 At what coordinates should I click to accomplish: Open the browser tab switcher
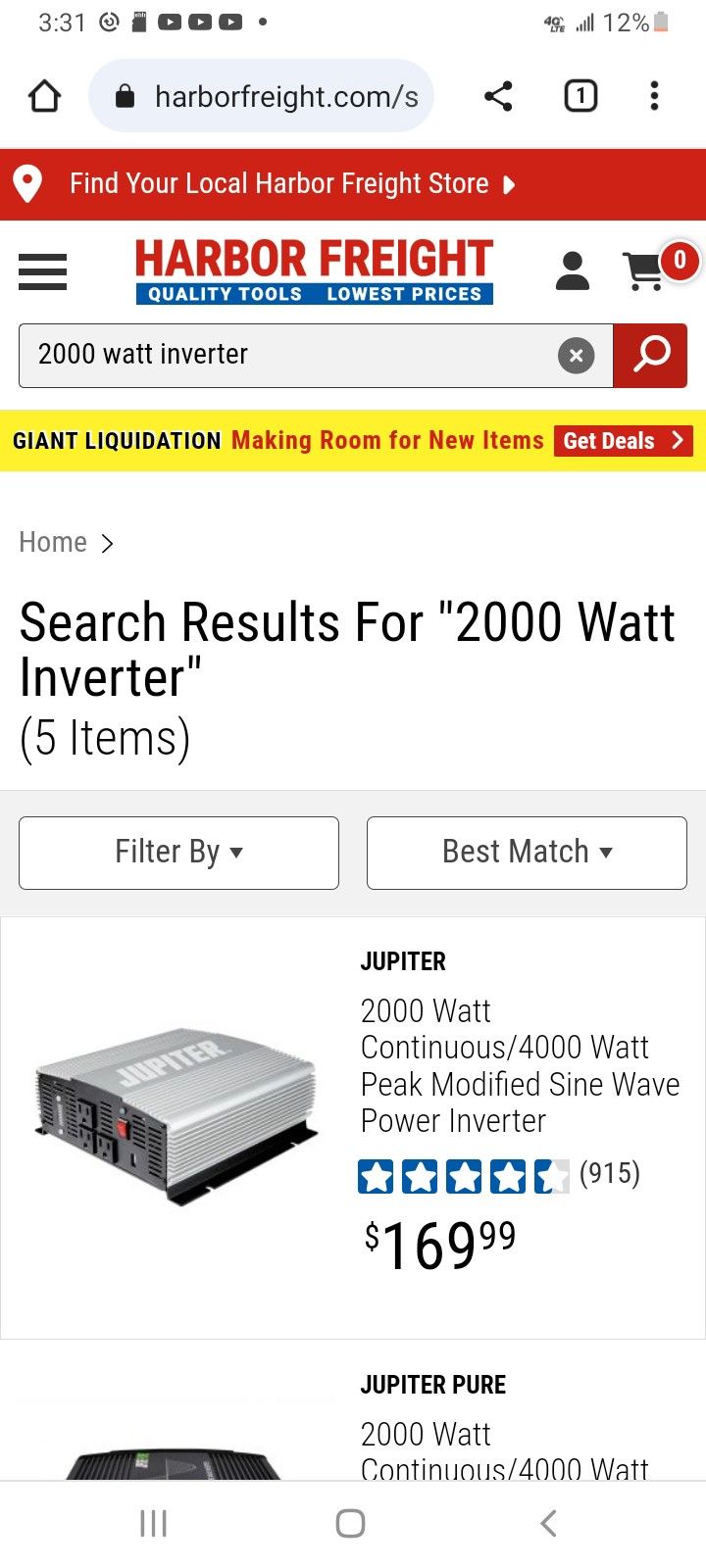[580, 95]
